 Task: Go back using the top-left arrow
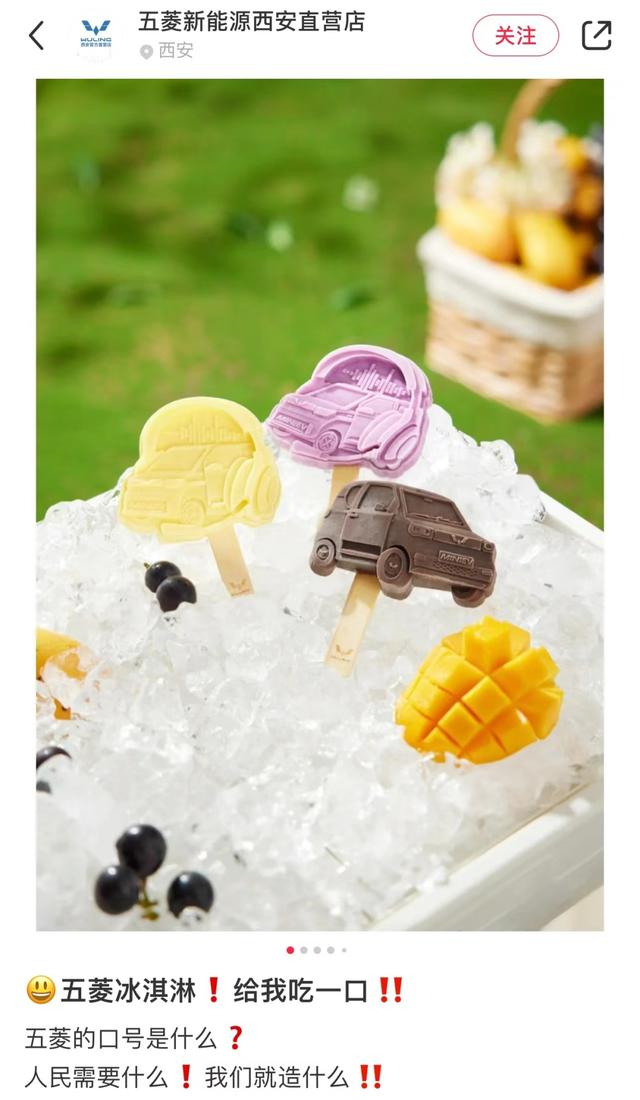click(x=36, y=36)
